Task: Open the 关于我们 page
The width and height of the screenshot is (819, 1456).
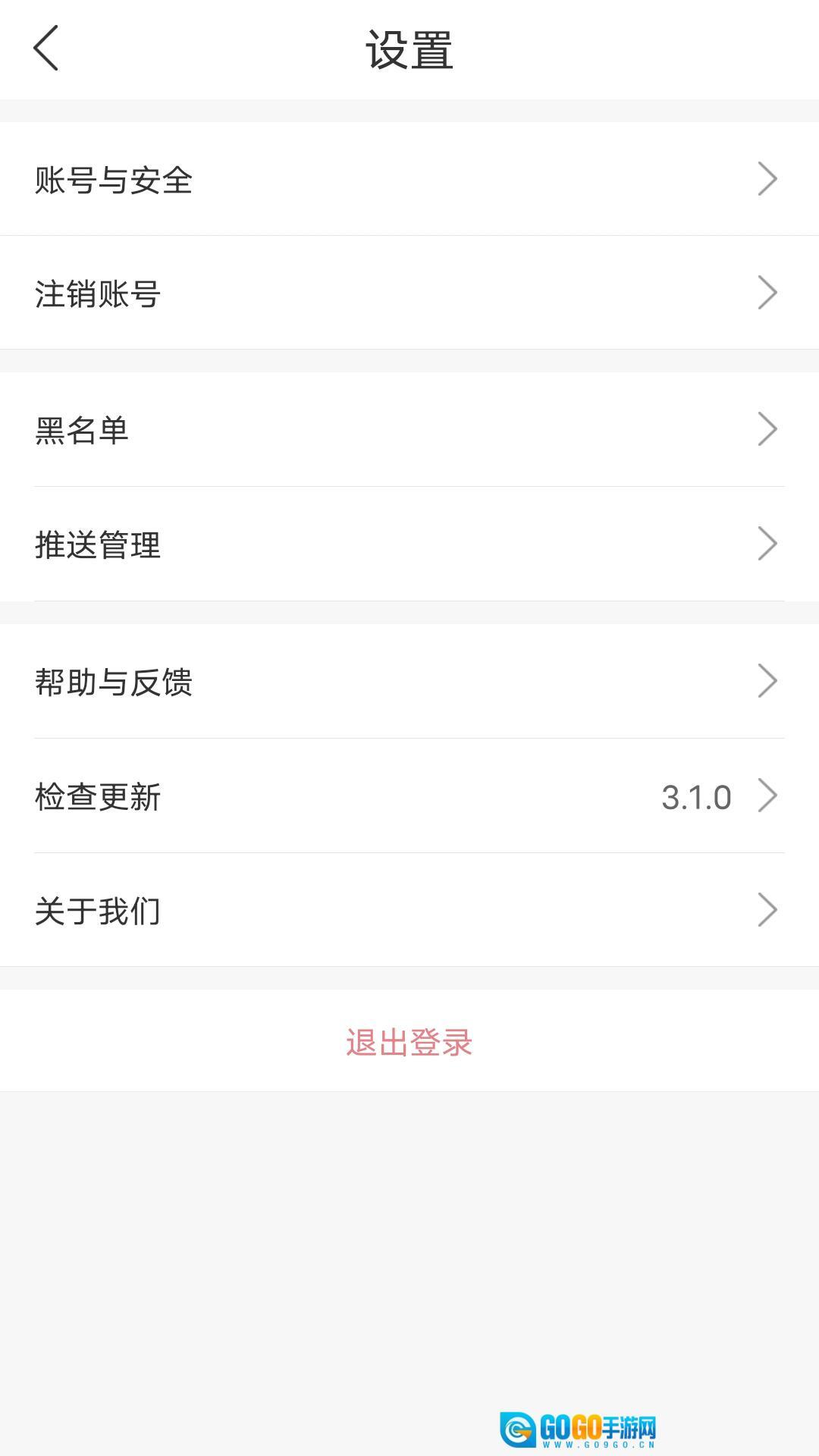Action: pos(409,910)
